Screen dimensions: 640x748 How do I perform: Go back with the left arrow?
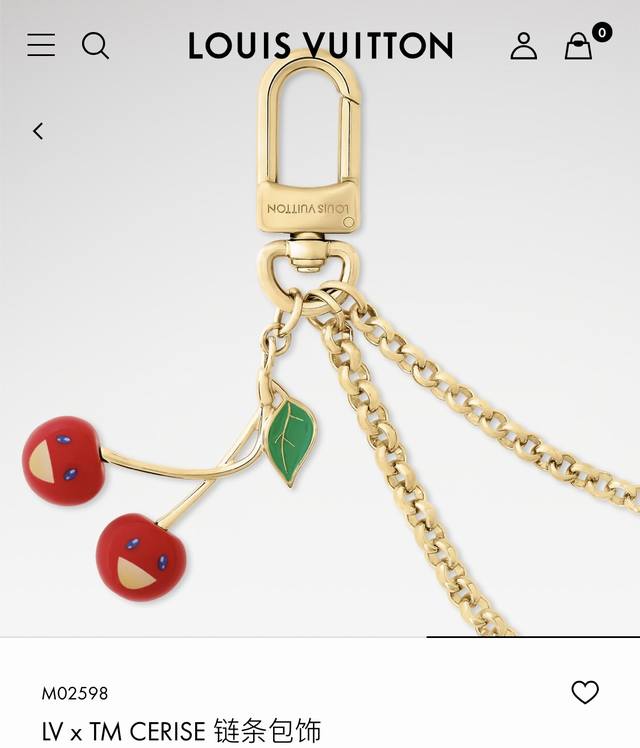point(38,131)
